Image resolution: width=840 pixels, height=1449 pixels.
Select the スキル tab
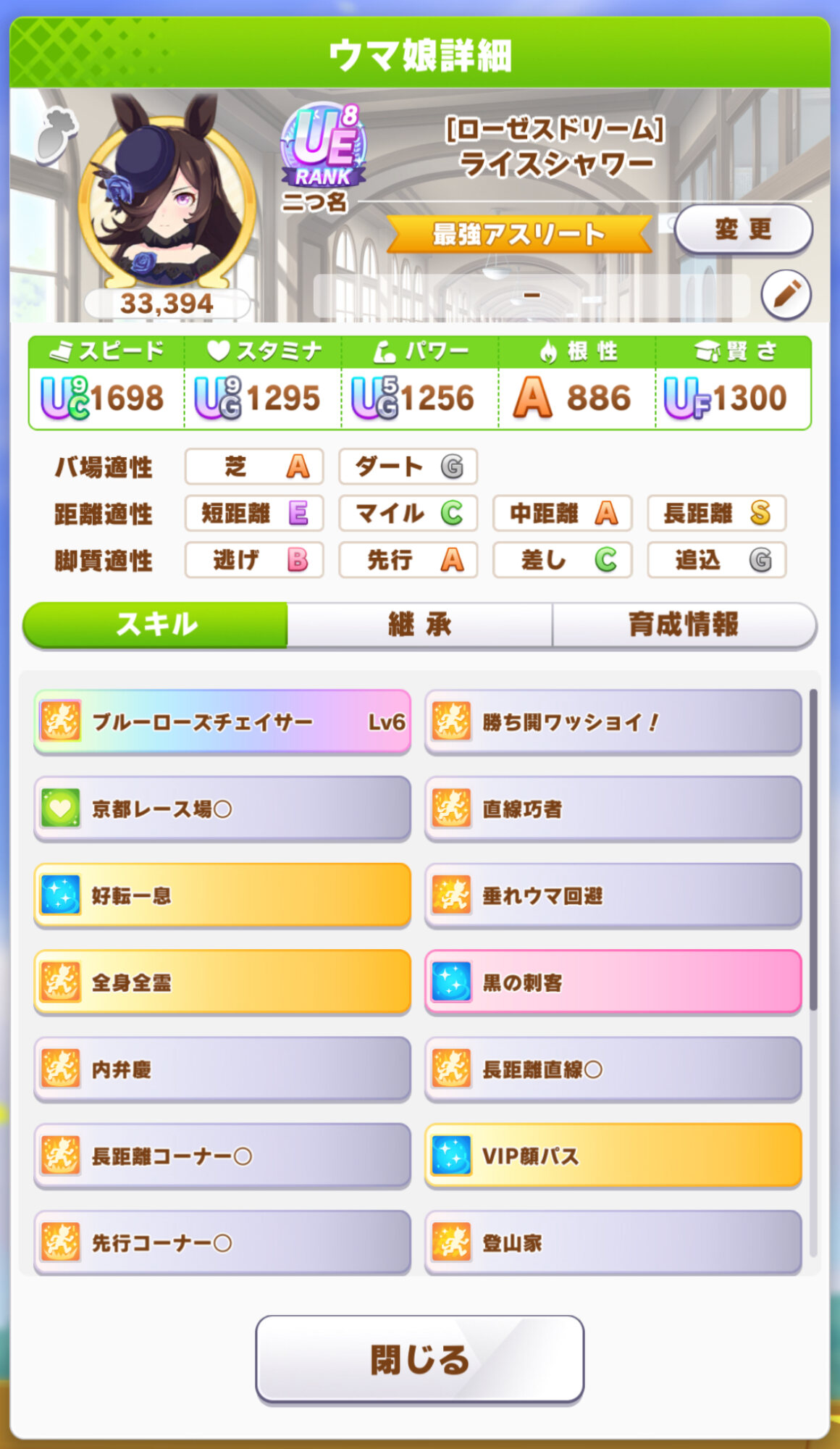click(156, 625)
